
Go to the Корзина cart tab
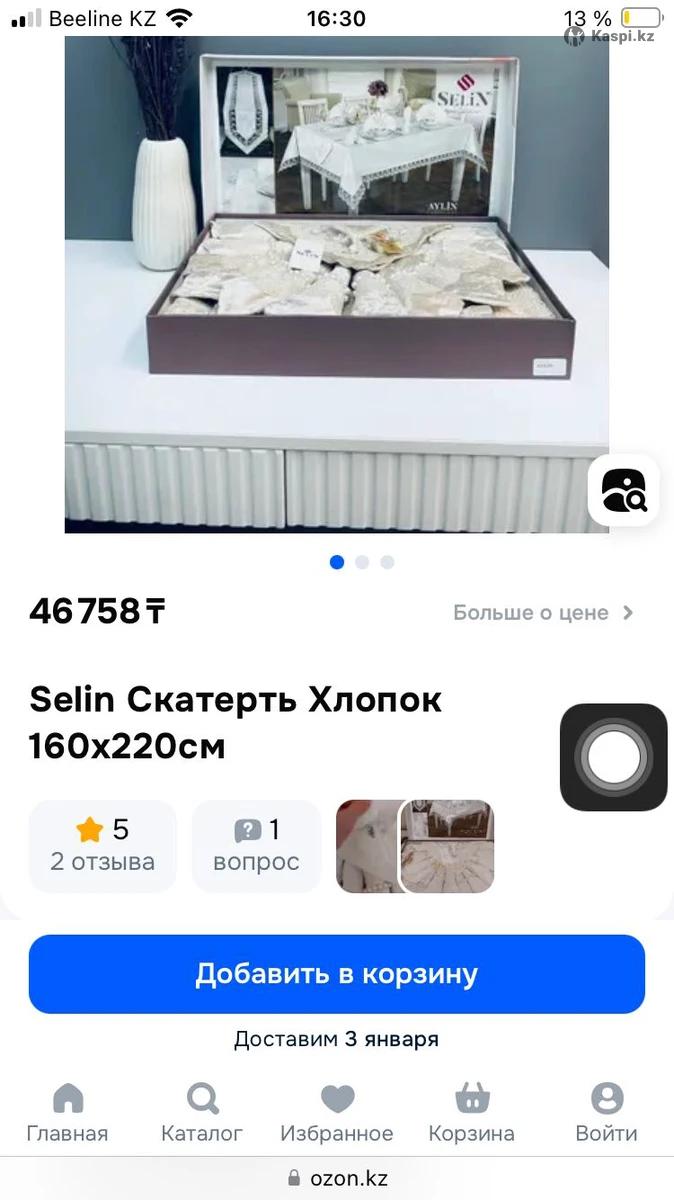[x=471, y=1112]
